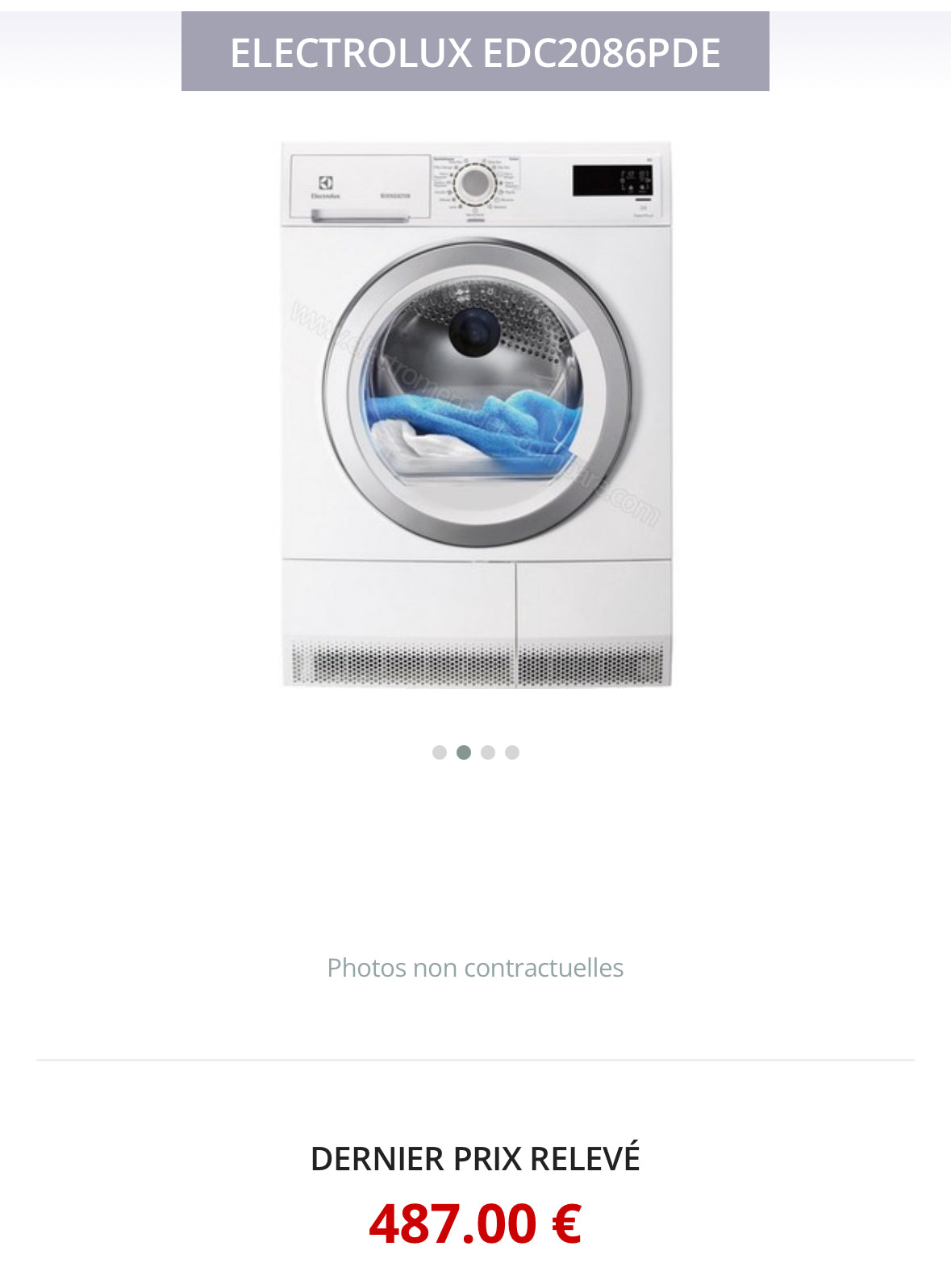Open the 487.00 € price link
This screenshot has width=951, height=1288.
tap(476, 1226)
